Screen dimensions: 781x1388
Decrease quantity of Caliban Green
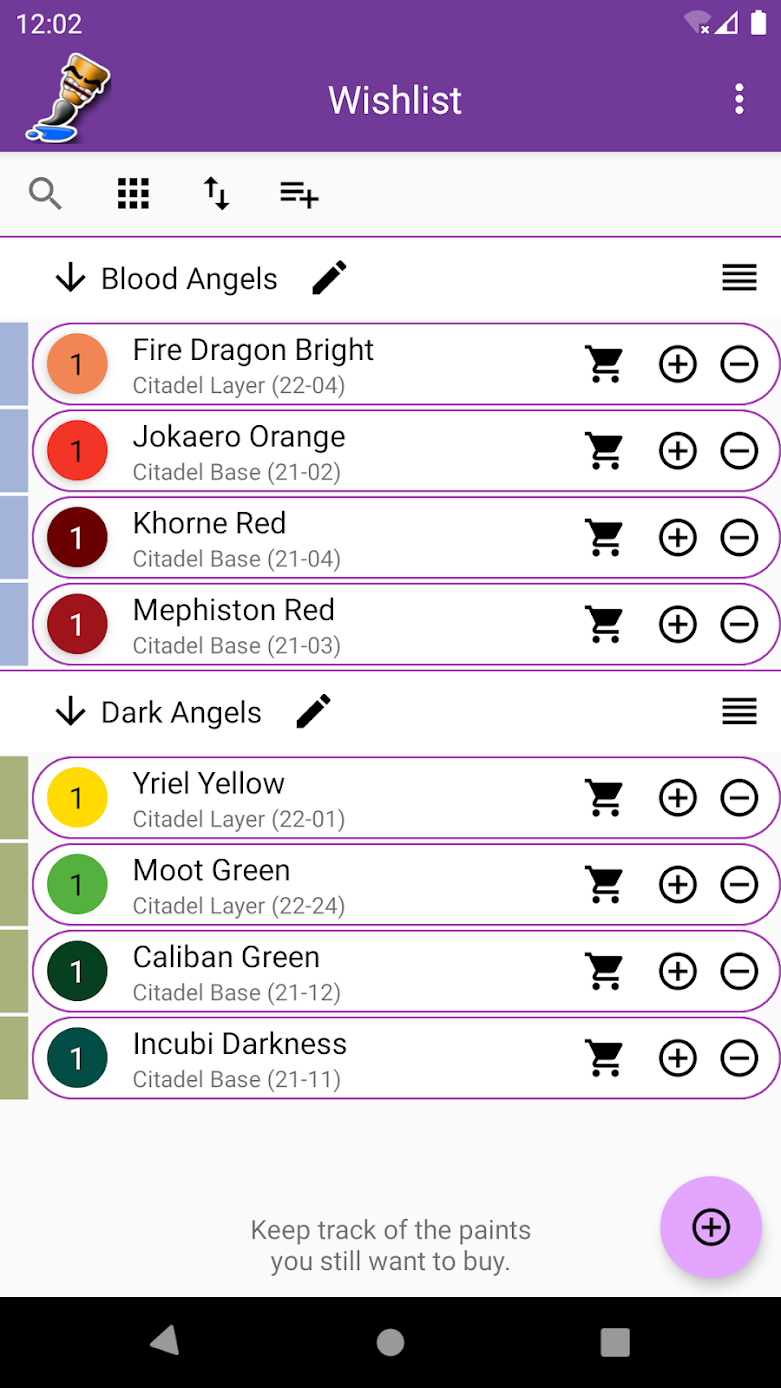tap(739, 972)
